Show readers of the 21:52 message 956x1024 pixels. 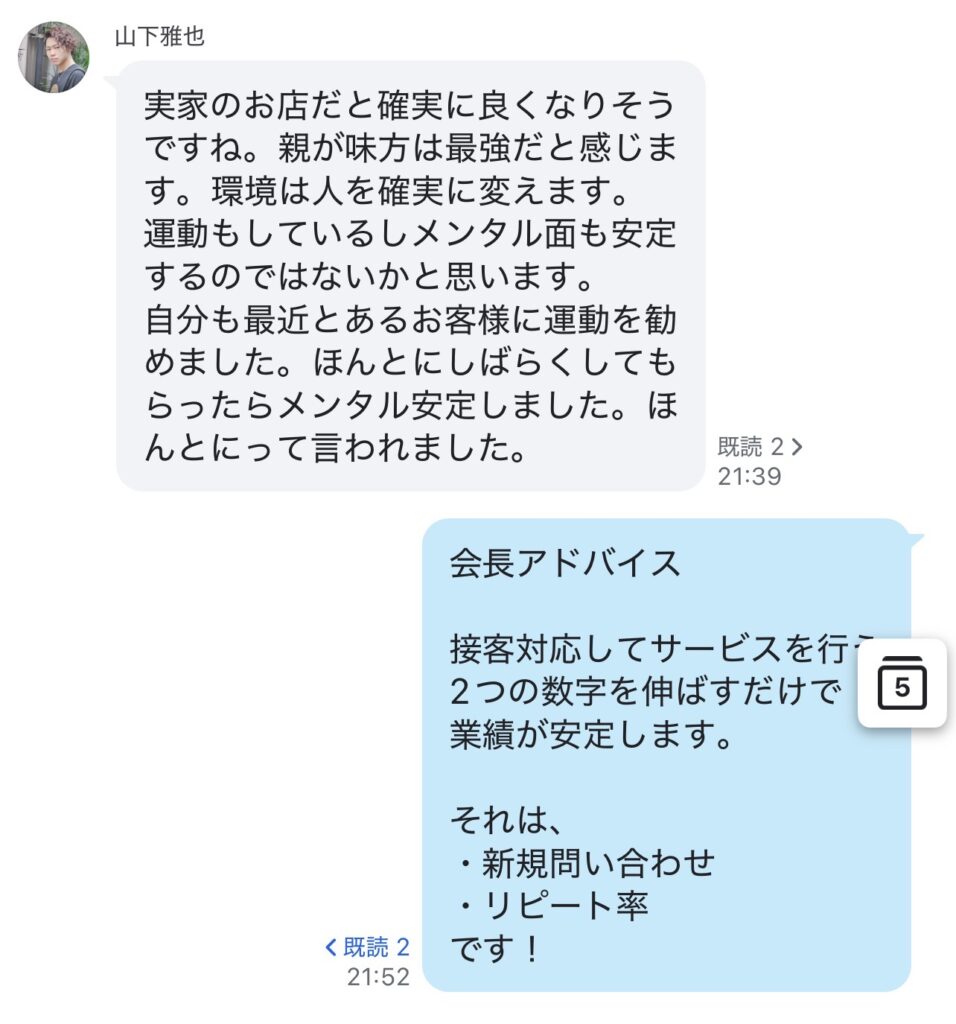point(367,947)
